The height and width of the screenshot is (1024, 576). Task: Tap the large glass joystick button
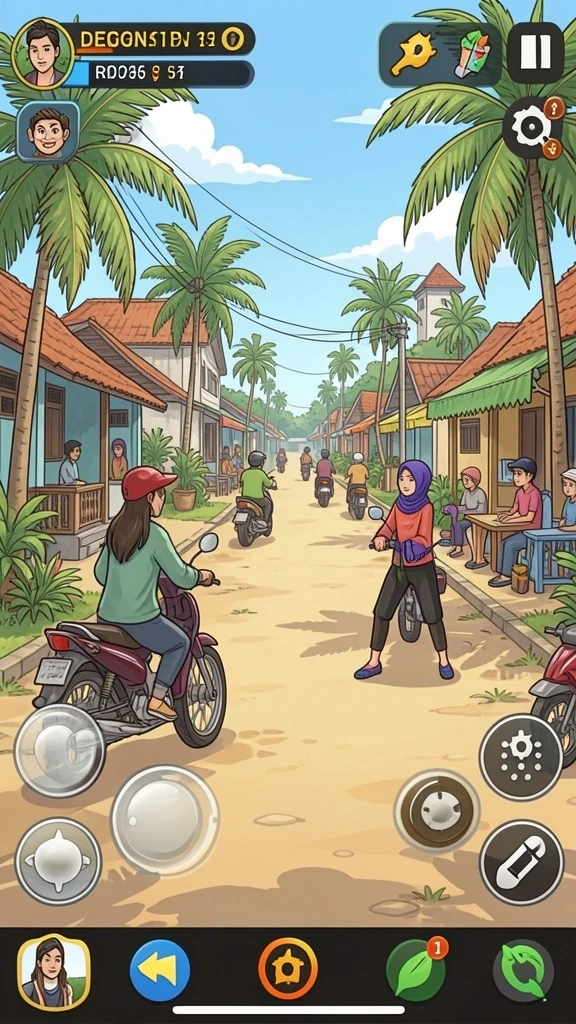point(165,820)
